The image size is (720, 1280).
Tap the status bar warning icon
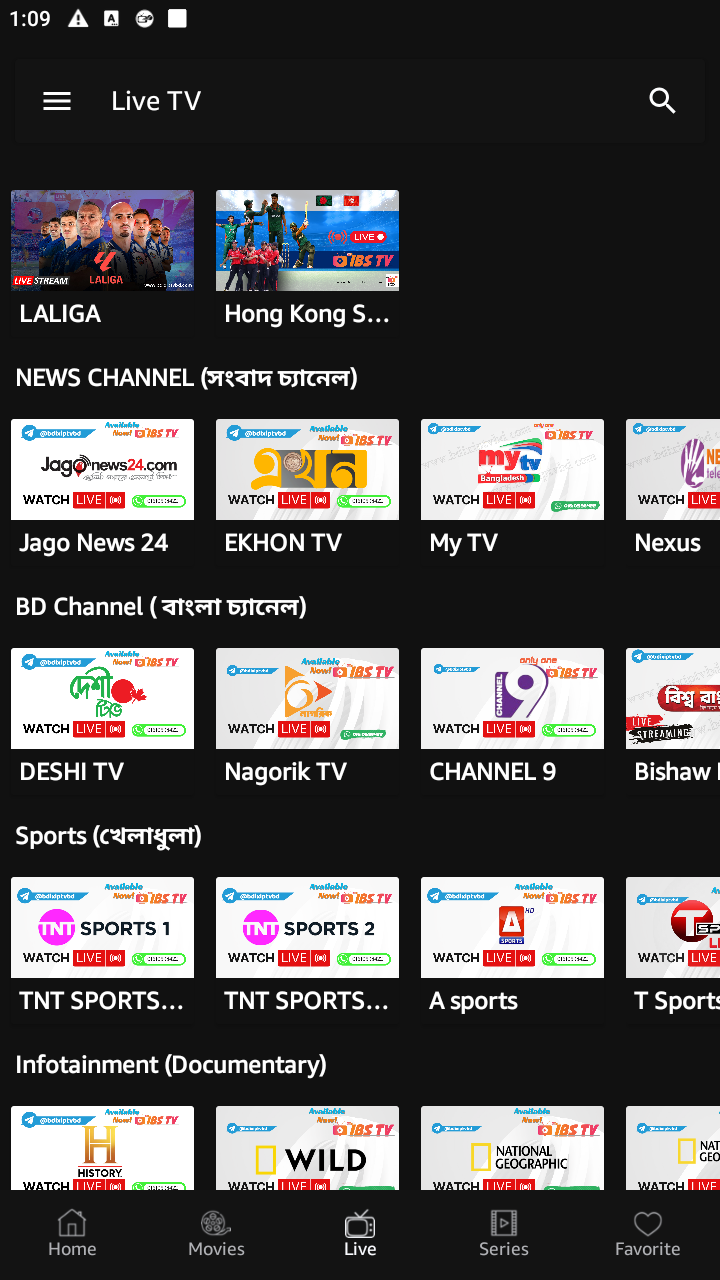(x=78, y=18)
